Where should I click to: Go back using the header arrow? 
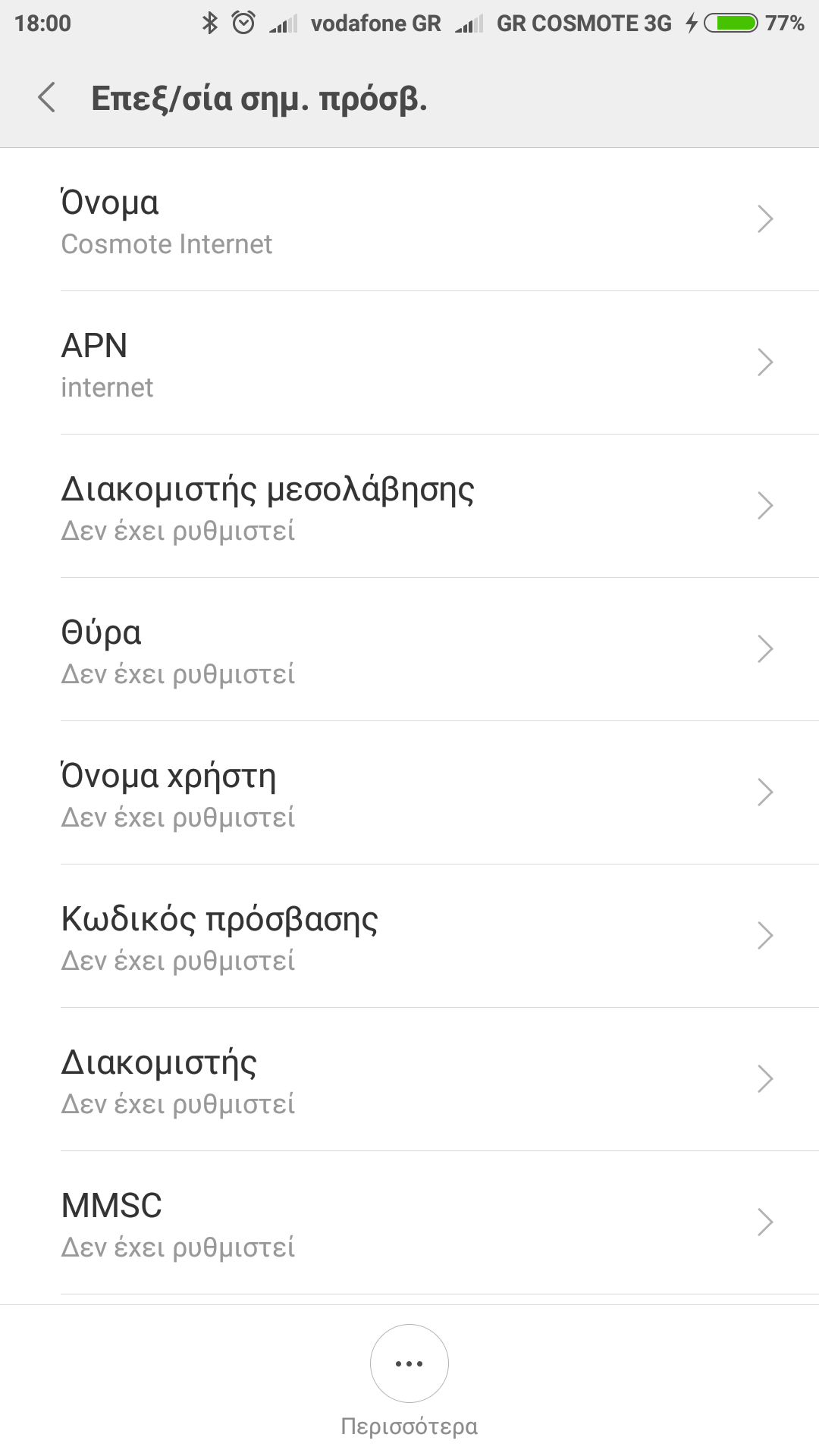click(47, 98)
